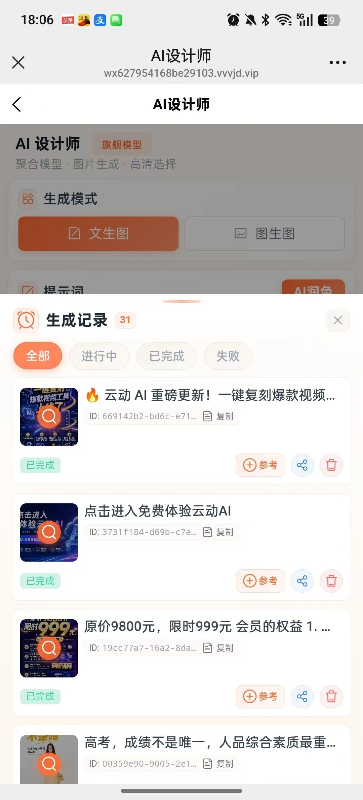The width and height of the screenshot is (363, 800).
Task: Delete the 云动 AI 重磅更新 record
Action: [x=331, y=465]
